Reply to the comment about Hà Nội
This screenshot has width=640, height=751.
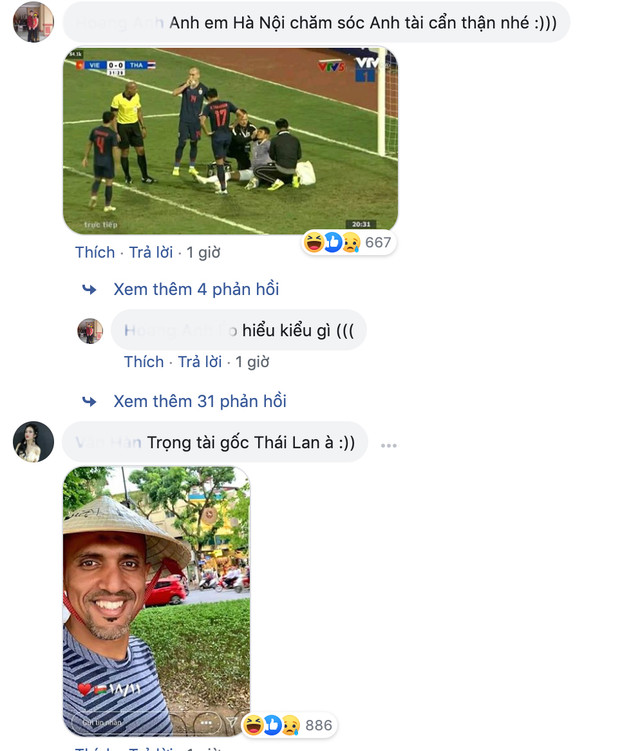[149, 253]
